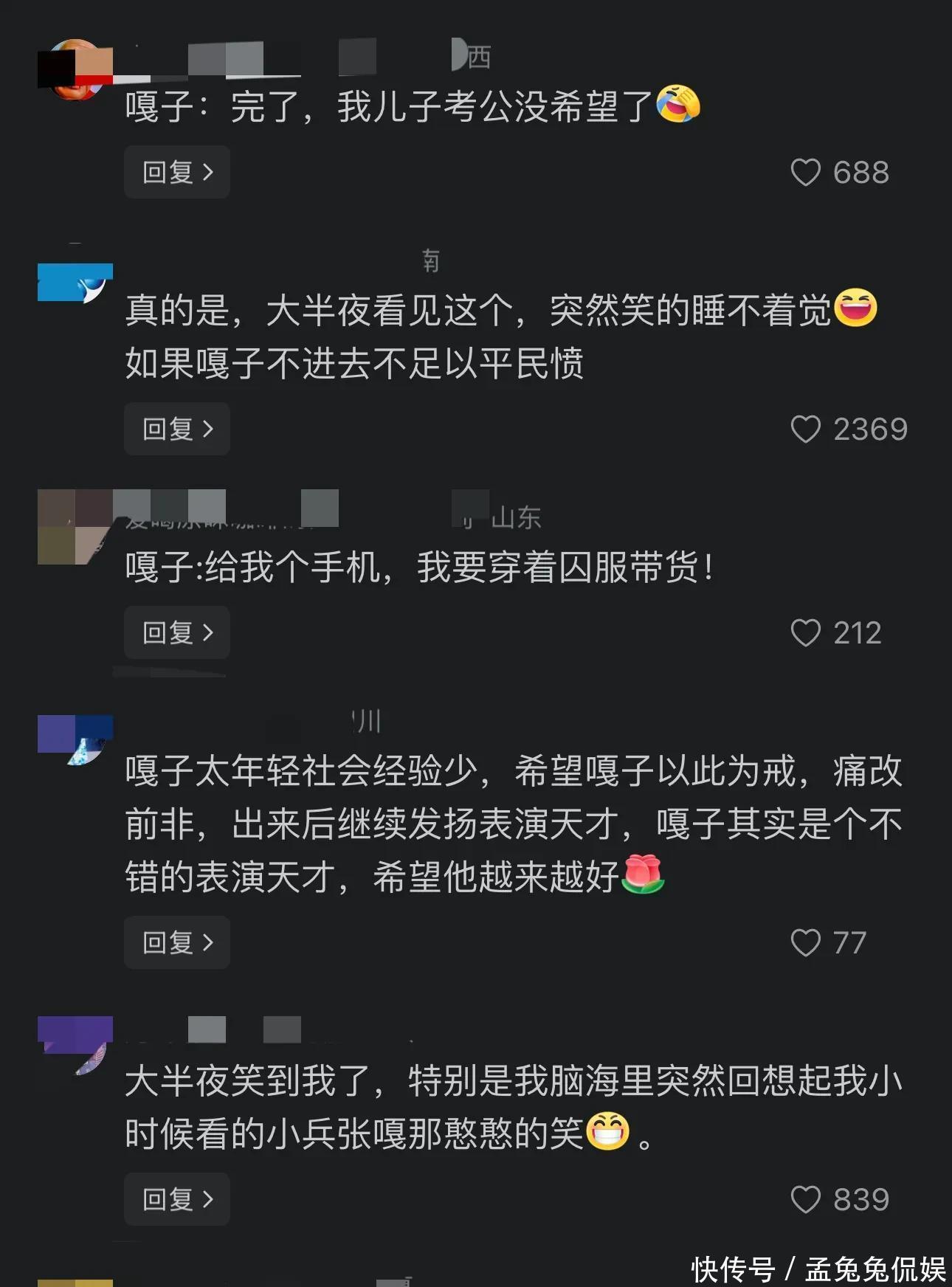952x1287 pixels.
Task: Like the comment with 2369 likes
Action: click(x=805, y=429)
